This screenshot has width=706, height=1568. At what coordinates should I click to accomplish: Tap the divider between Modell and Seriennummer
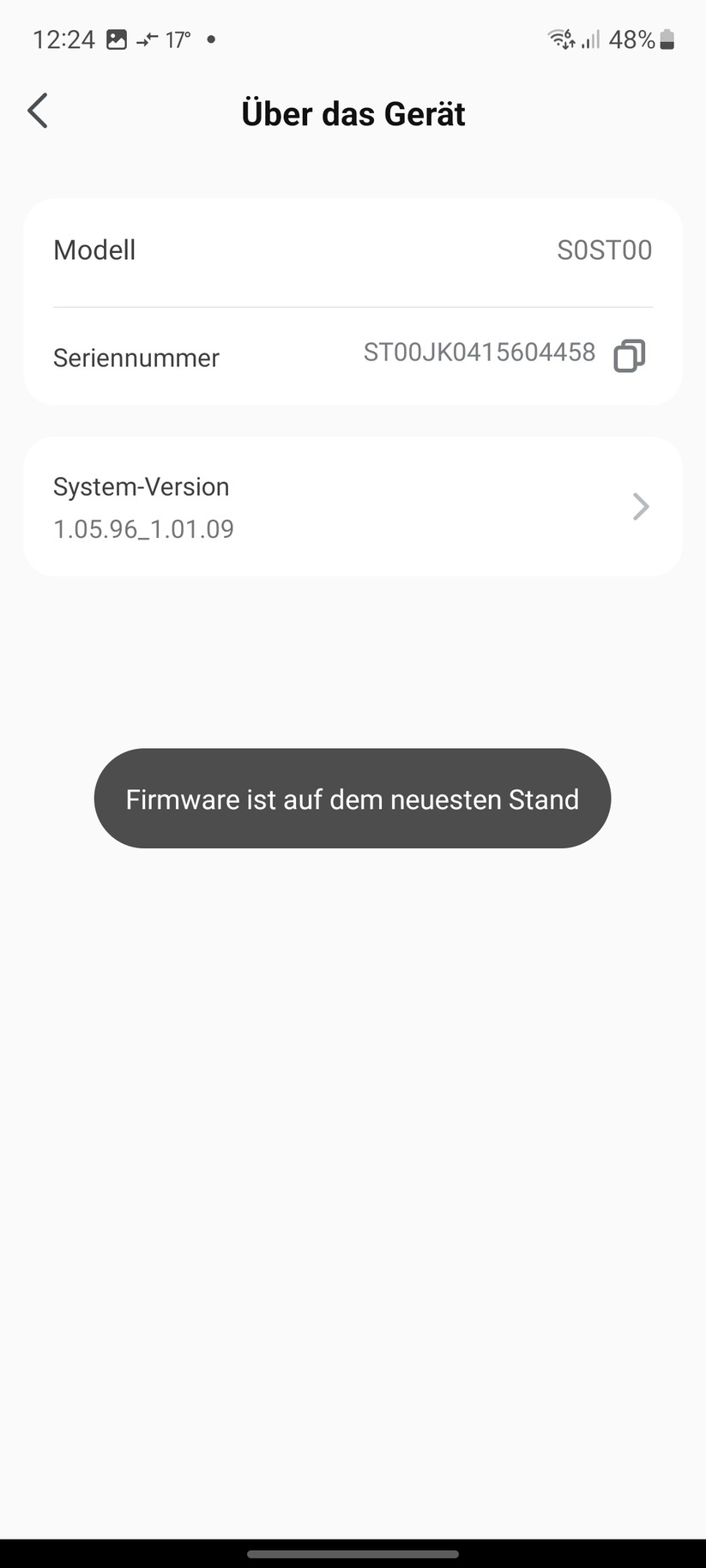click(x=352, y=304)
